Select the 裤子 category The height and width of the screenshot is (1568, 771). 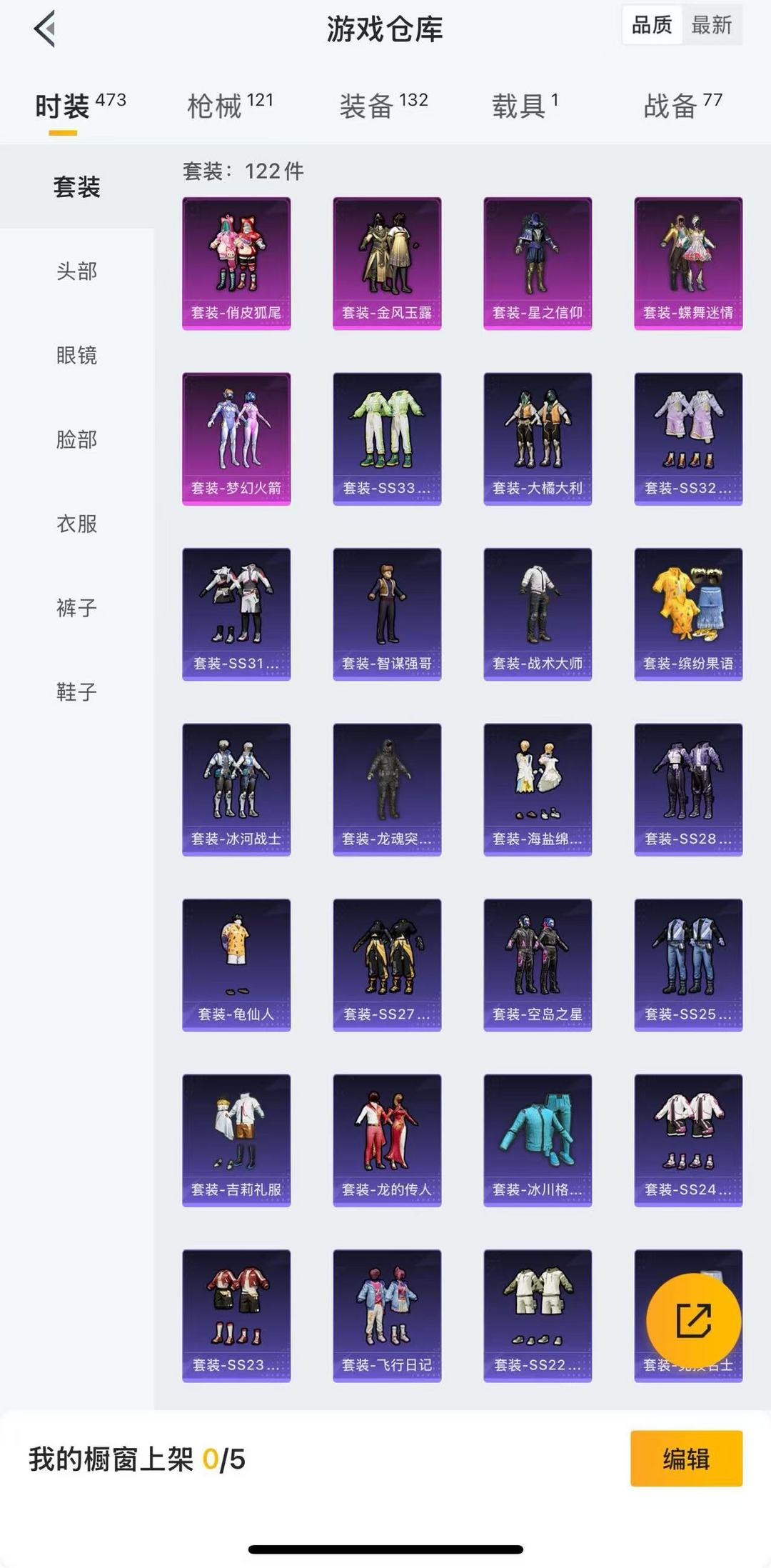click(x=77, y=609)
